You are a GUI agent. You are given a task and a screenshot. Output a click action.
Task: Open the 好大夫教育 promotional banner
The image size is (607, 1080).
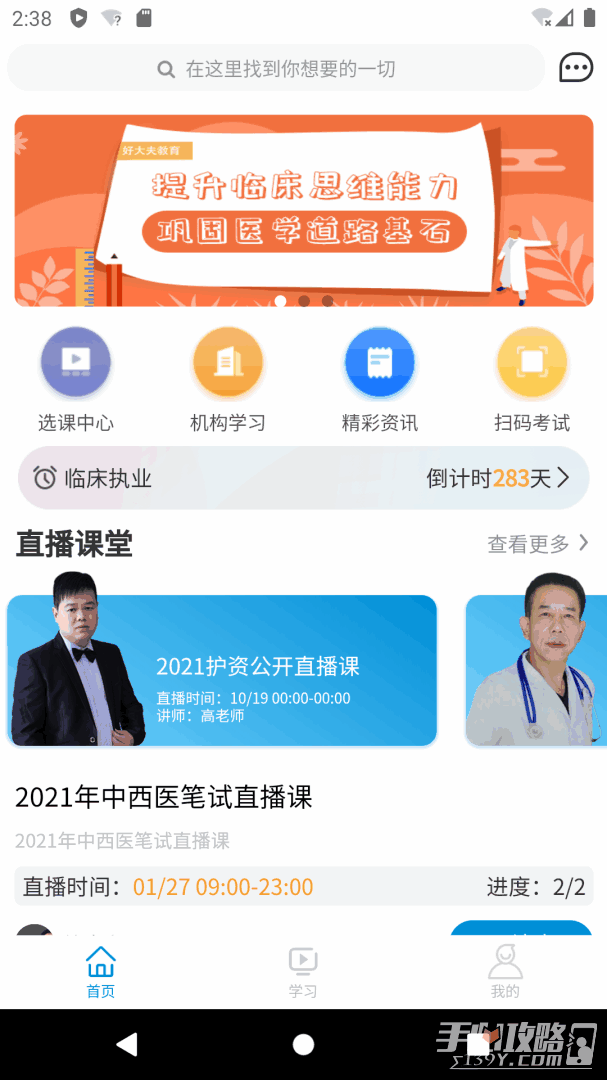303,210
